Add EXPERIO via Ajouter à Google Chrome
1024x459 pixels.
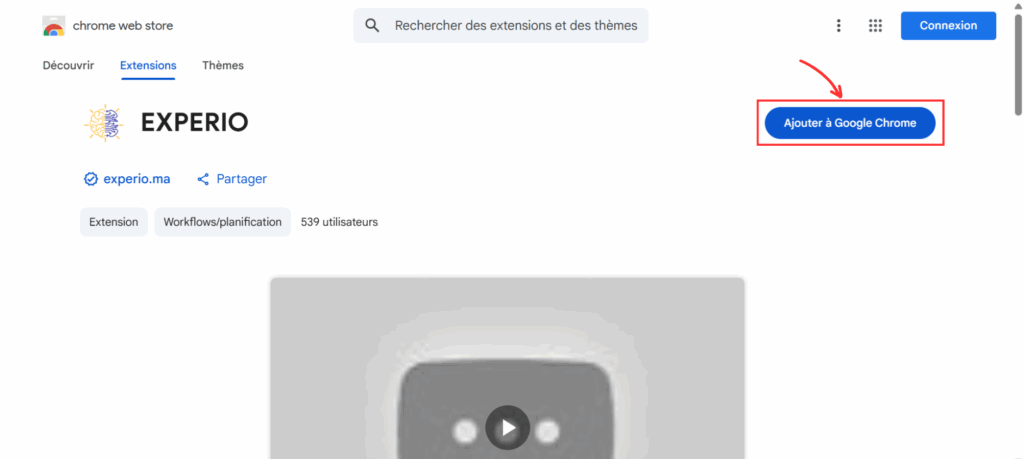pos(849,123)
